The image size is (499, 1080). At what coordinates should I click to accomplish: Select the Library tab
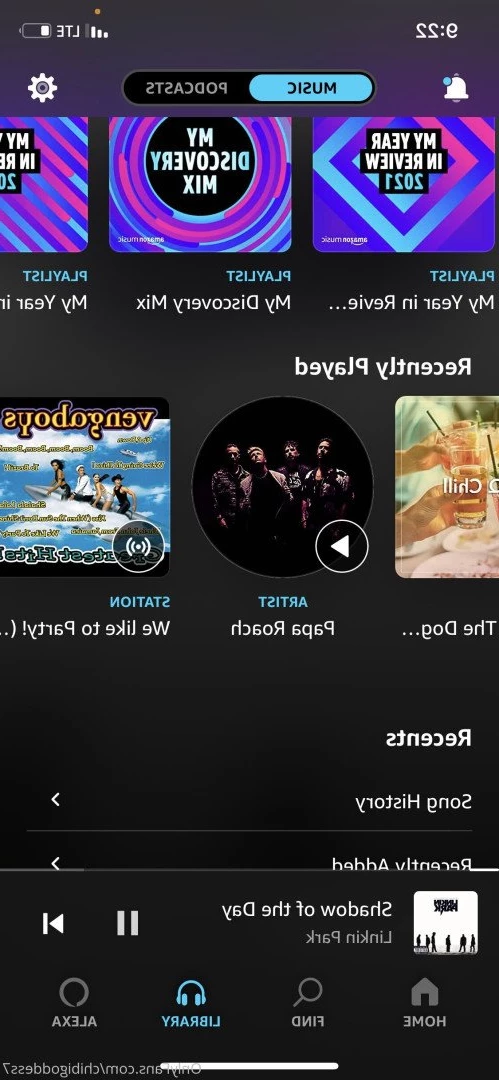192,1004
